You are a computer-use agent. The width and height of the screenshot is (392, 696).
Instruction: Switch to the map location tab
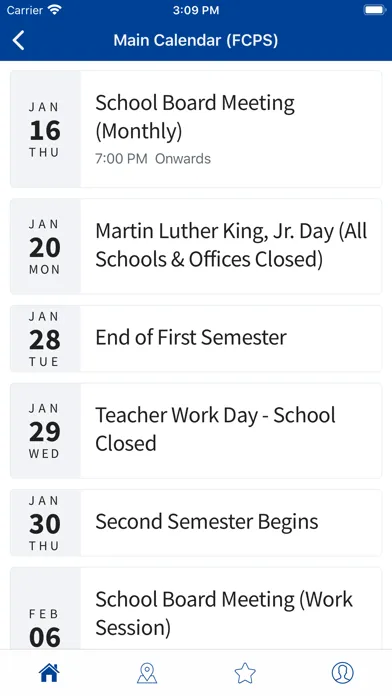click(147, 673)
